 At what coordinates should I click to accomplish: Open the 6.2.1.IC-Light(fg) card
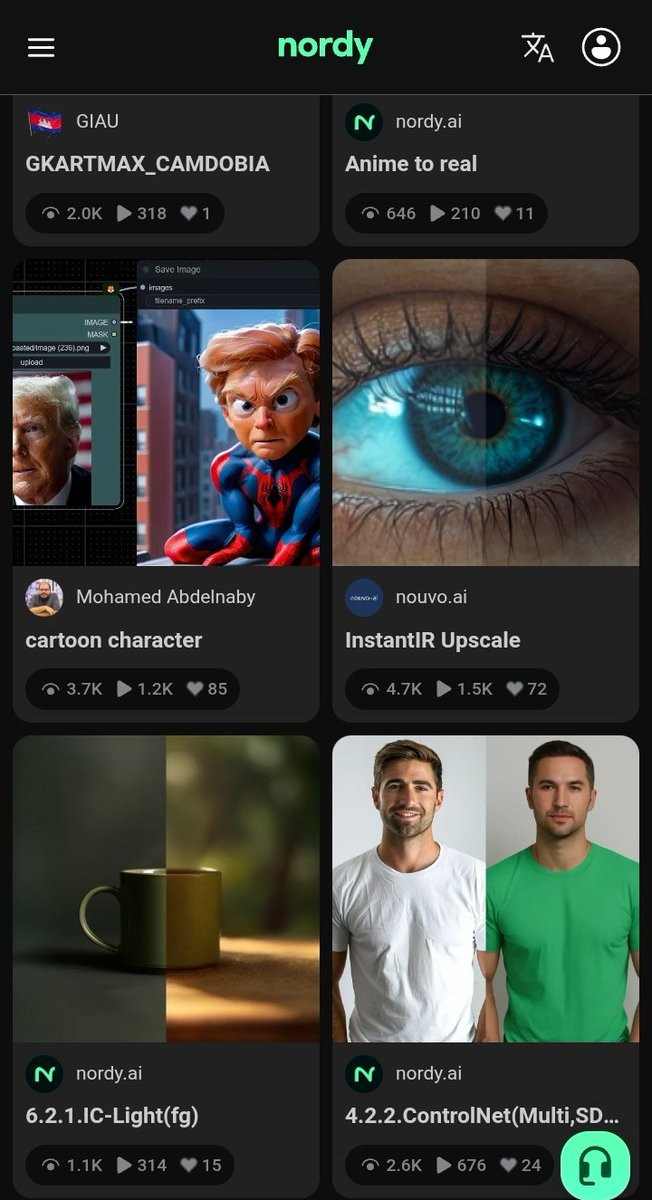coord(166,966)
